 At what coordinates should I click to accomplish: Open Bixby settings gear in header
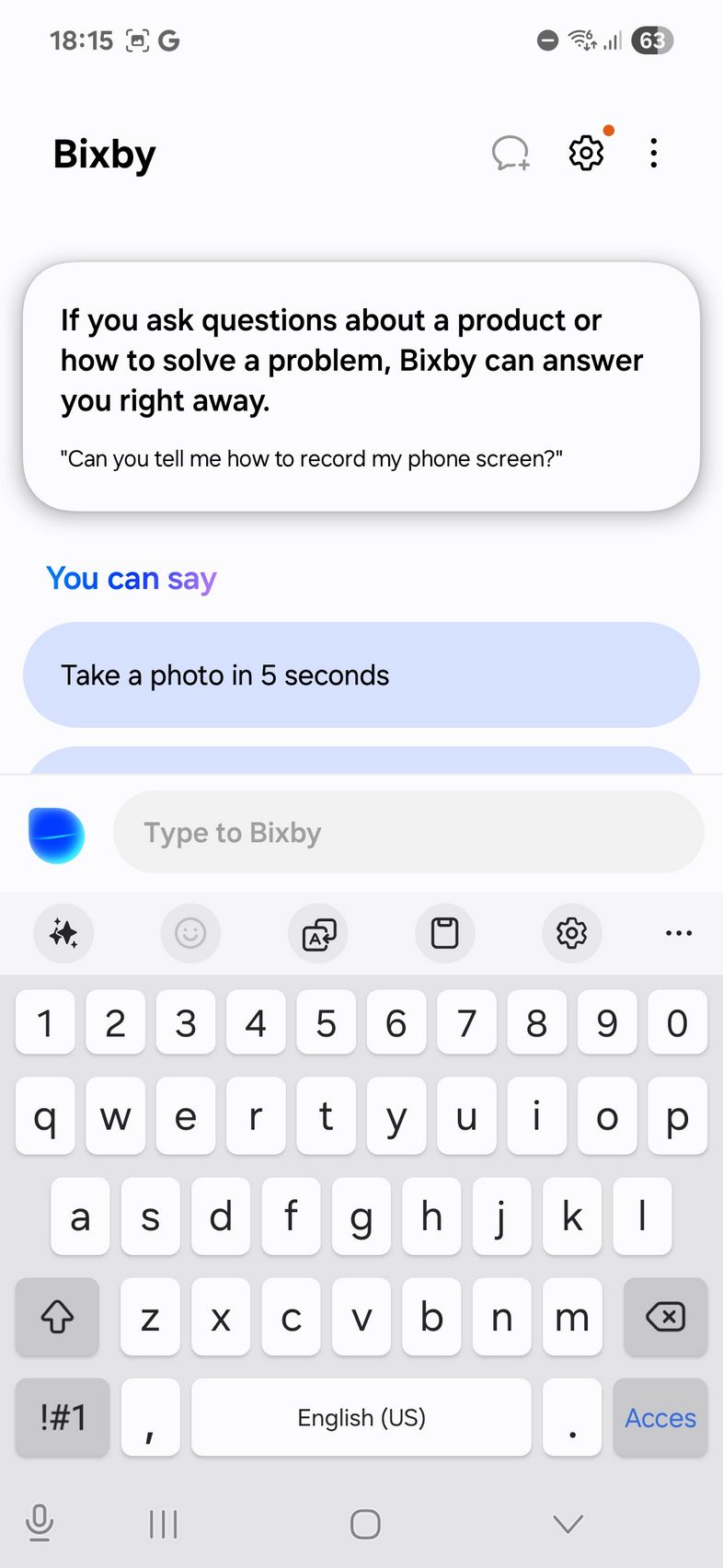pos(586,153)
